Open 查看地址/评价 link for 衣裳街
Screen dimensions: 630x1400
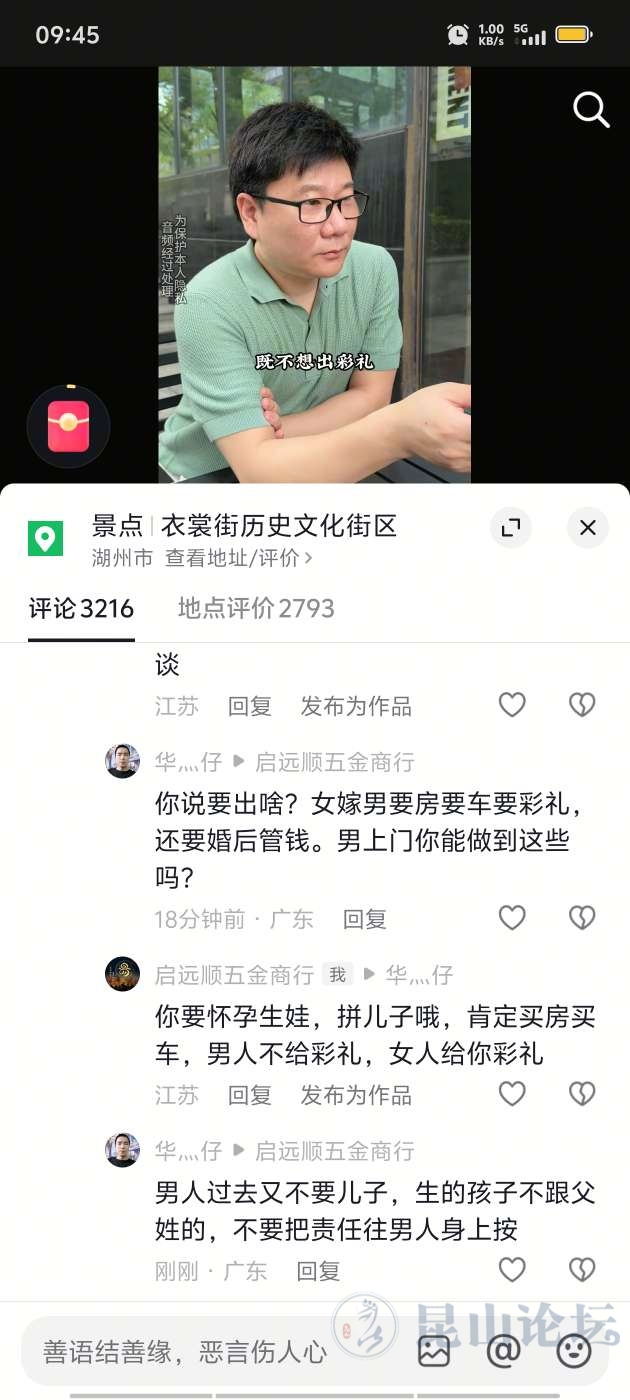pos(238,558)
